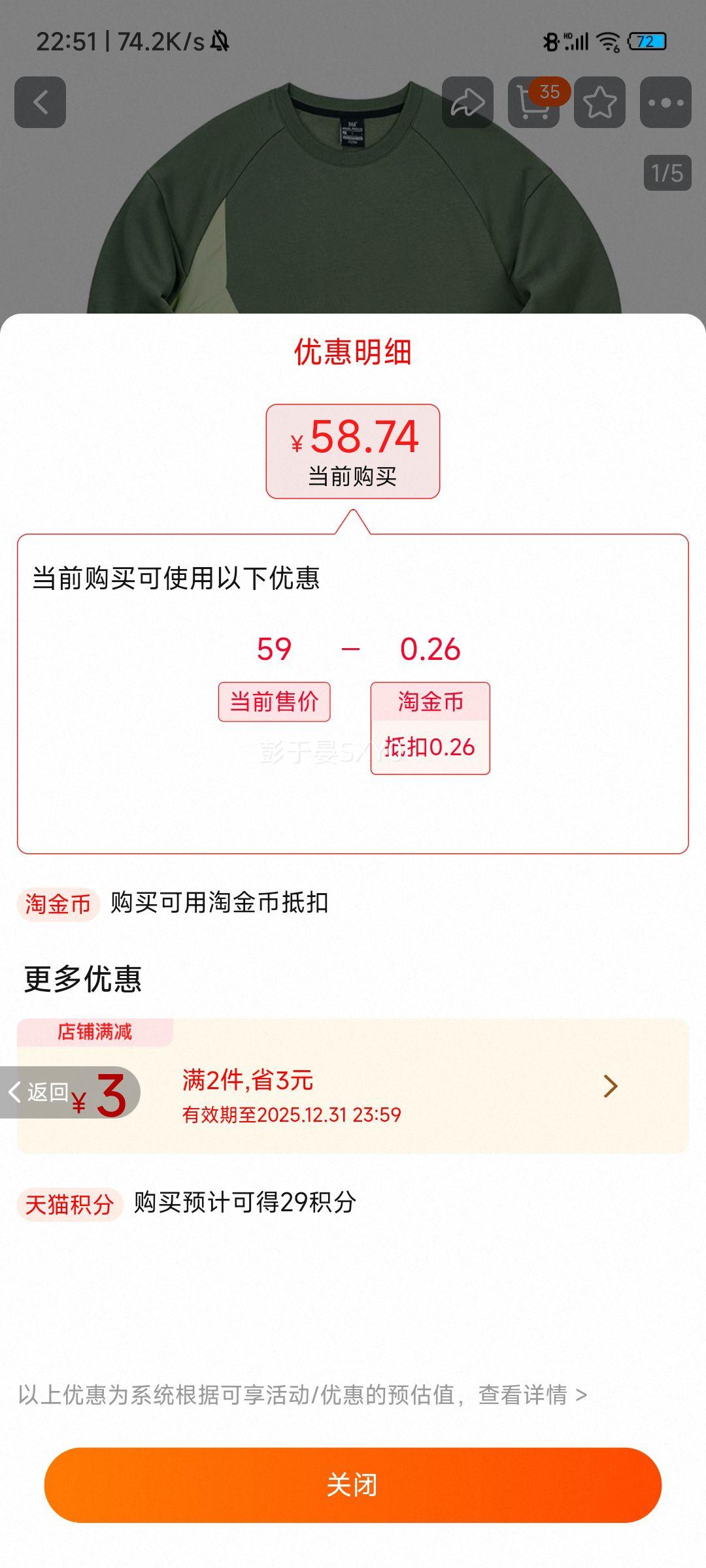Open the more options ellipsis icon

(665, 101)
